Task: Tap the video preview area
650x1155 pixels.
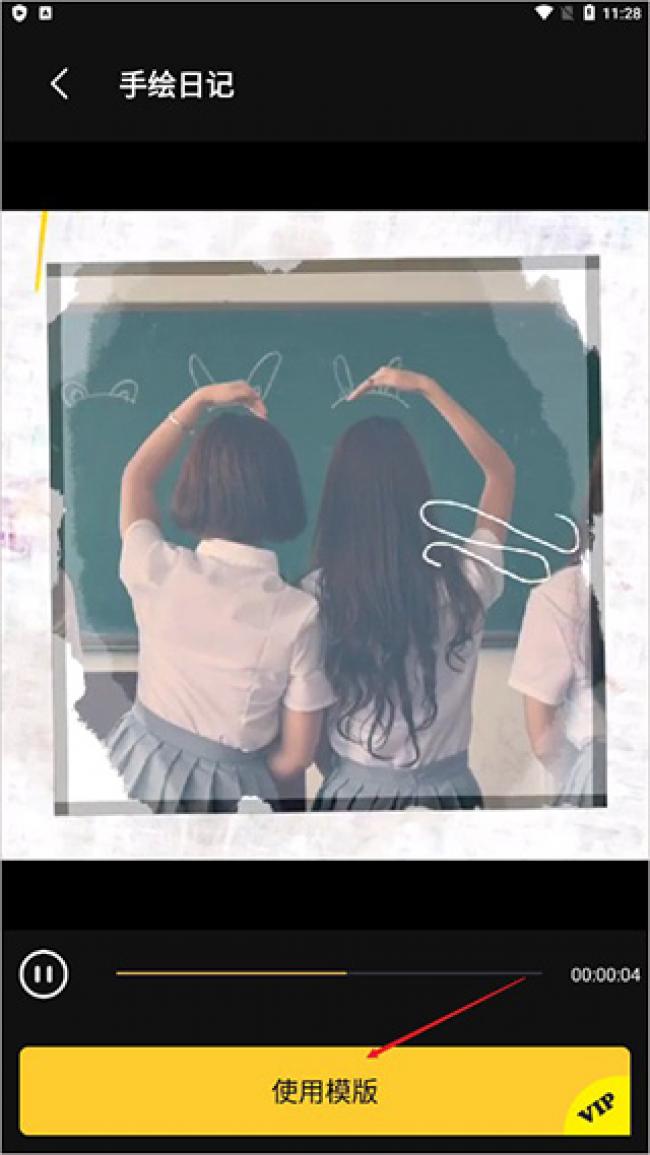Action: 325,536
